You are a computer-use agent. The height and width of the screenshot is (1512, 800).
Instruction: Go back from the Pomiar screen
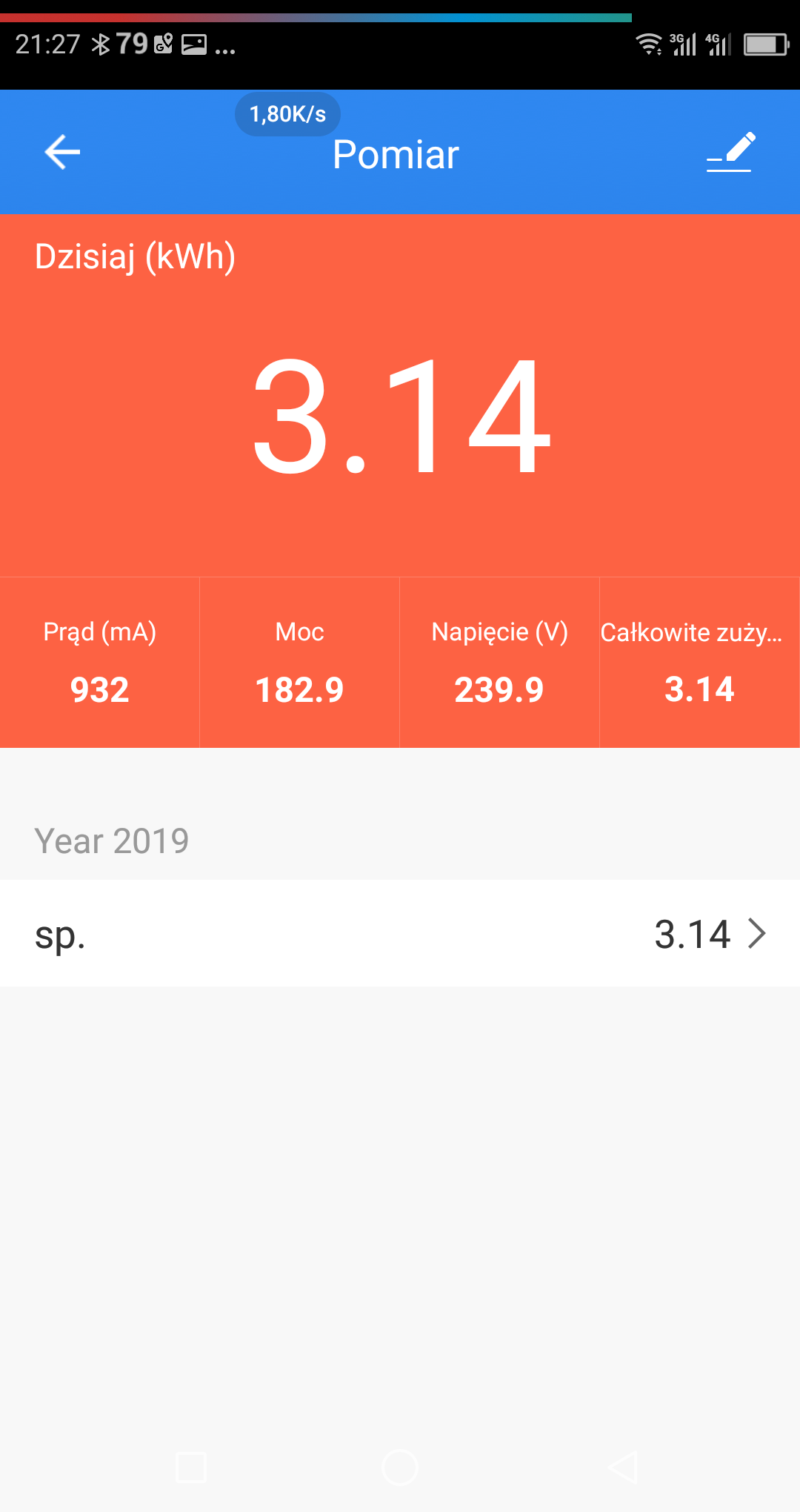pyautogui.click(x=62, y=153)
